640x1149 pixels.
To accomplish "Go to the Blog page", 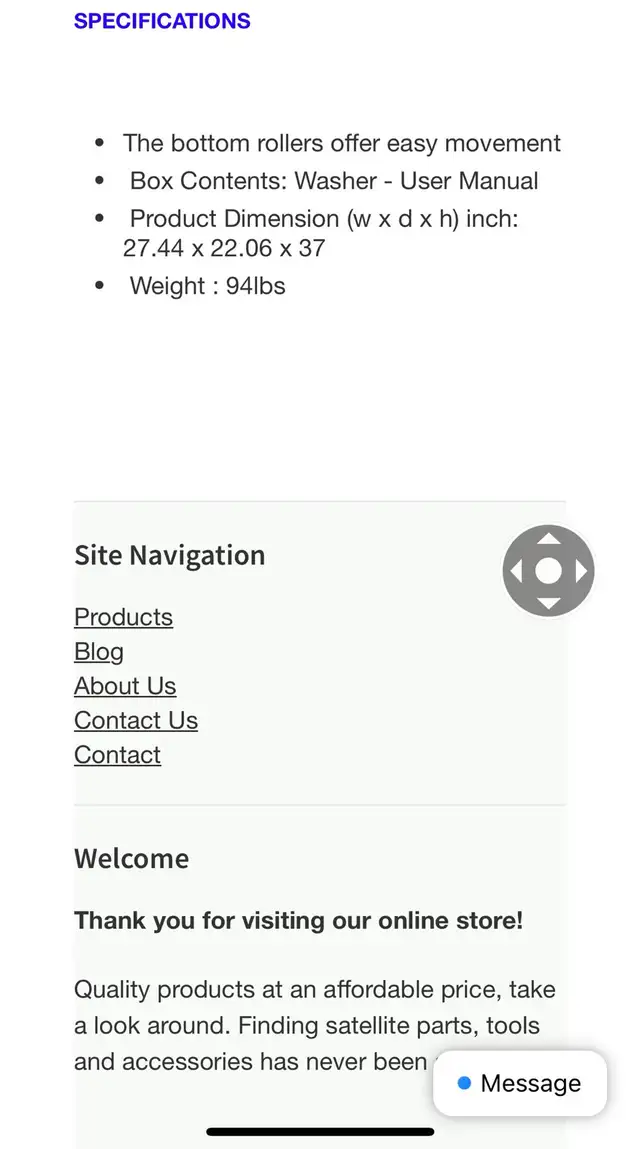I will coord(98,651).
